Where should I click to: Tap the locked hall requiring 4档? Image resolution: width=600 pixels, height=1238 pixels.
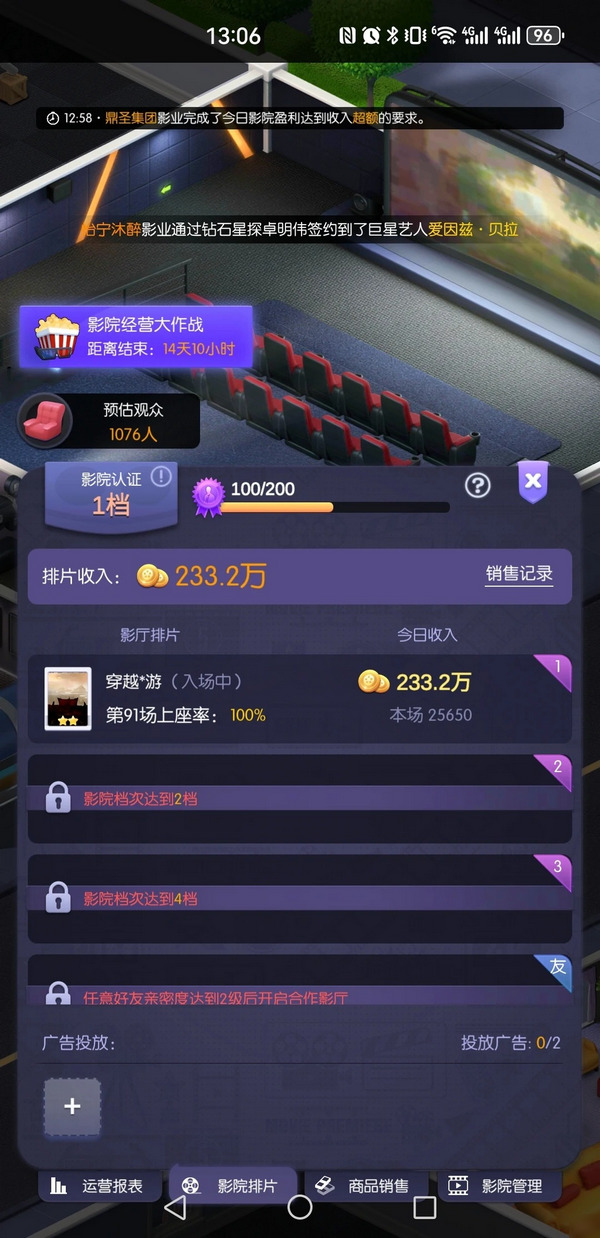[299, 898]
